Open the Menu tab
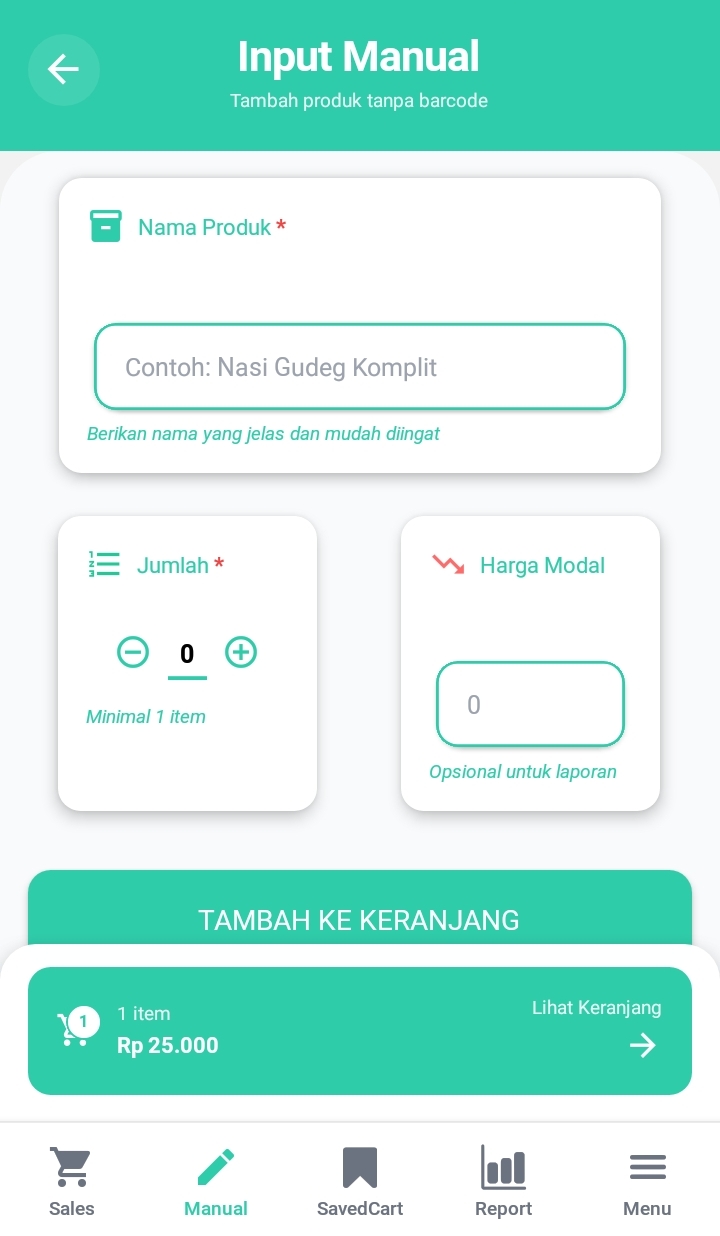 tap(647, 1180)
